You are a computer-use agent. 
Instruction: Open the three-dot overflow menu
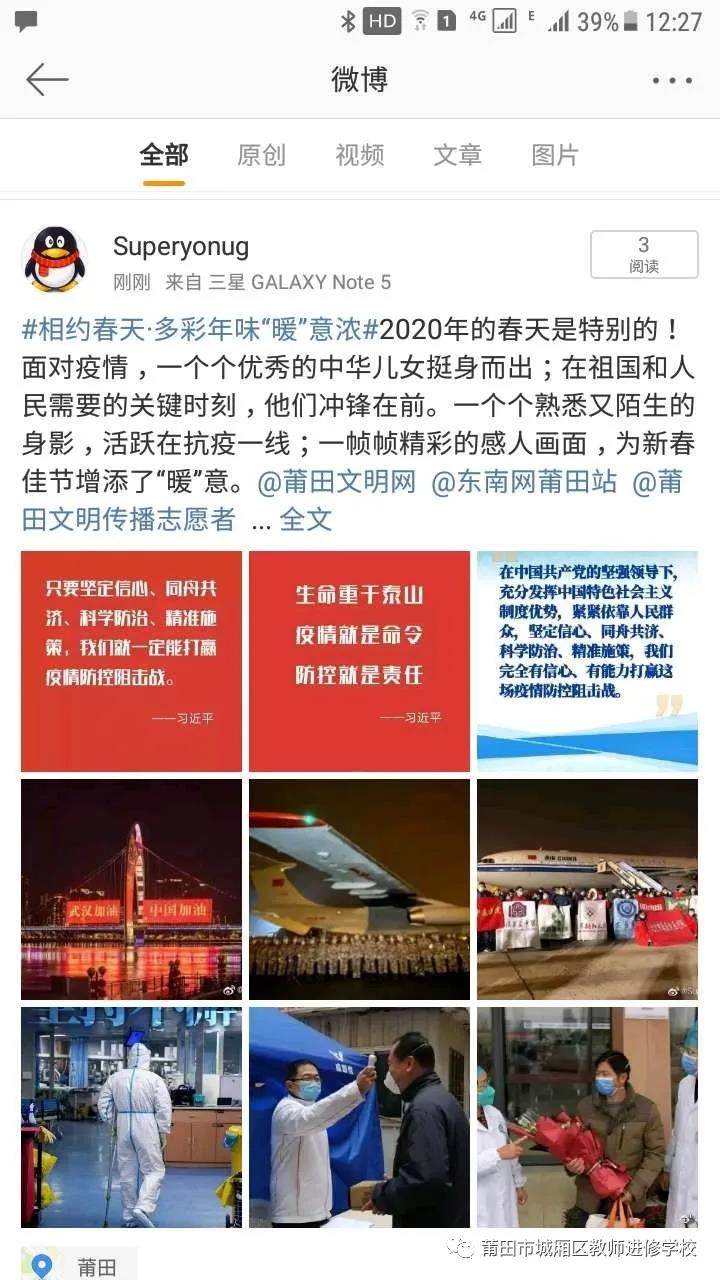coord(671,80)
